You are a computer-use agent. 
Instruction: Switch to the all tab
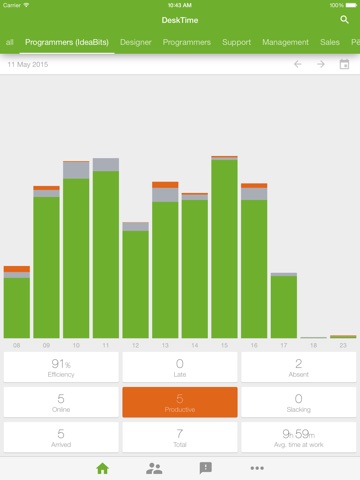10,42
